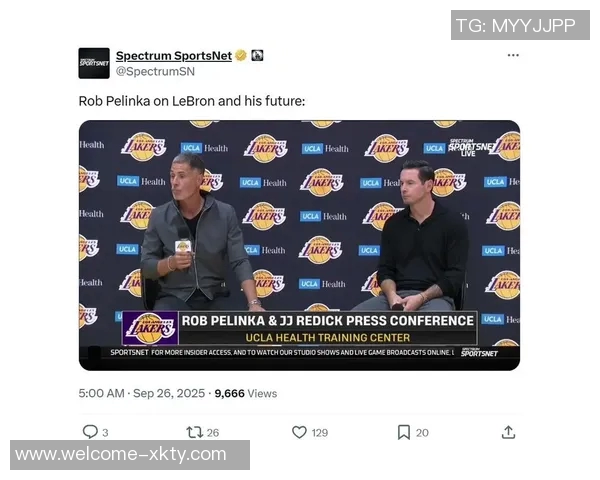The width and height of the screenshot is (600, 480).
Task: Open Spectrum SportsNet profile avatar
Action: [x=94, y=63]
